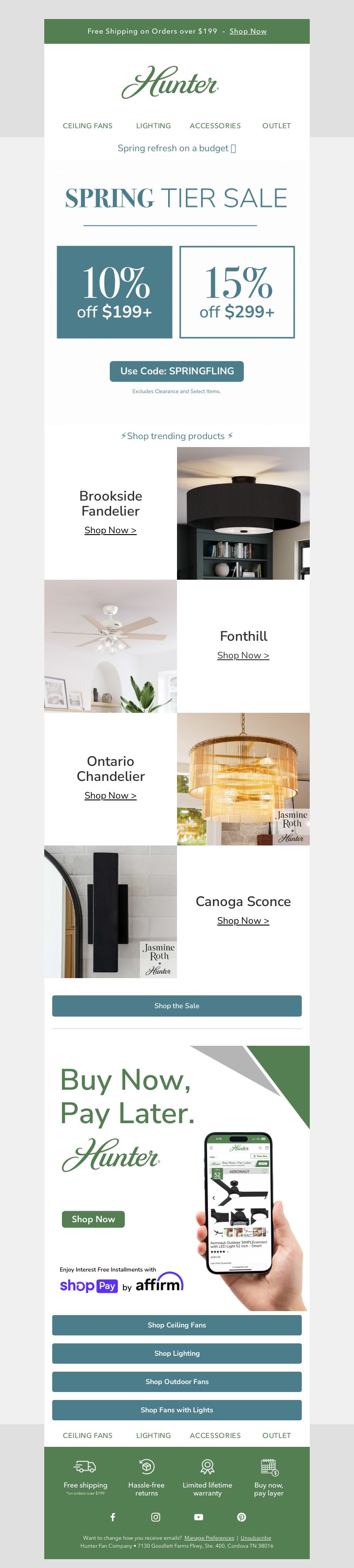
Task: Tap the Shop the Sale button
Action: [x=177, y=1006]
